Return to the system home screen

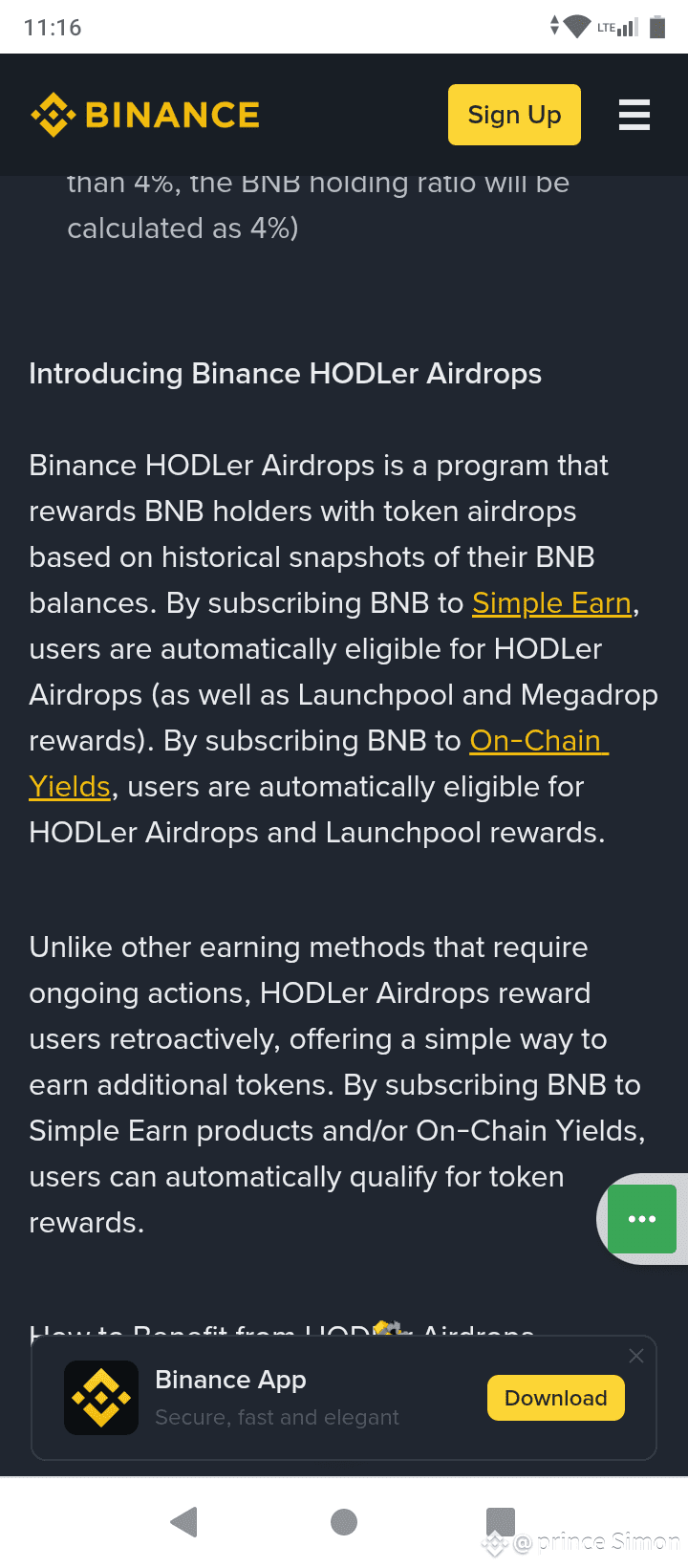pos(344,1521)
